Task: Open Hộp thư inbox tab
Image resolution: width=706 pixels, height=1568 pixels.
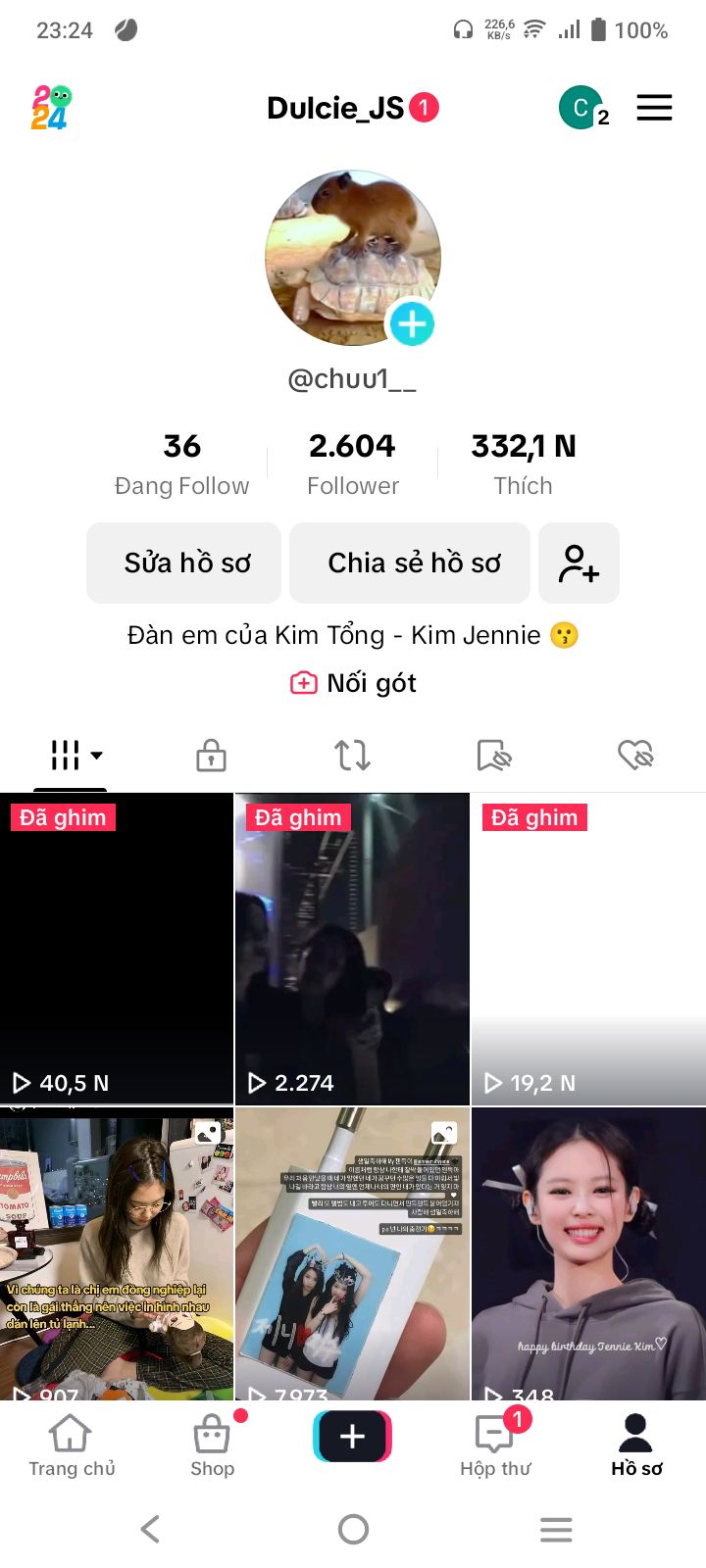Action: click(496, 1445)
